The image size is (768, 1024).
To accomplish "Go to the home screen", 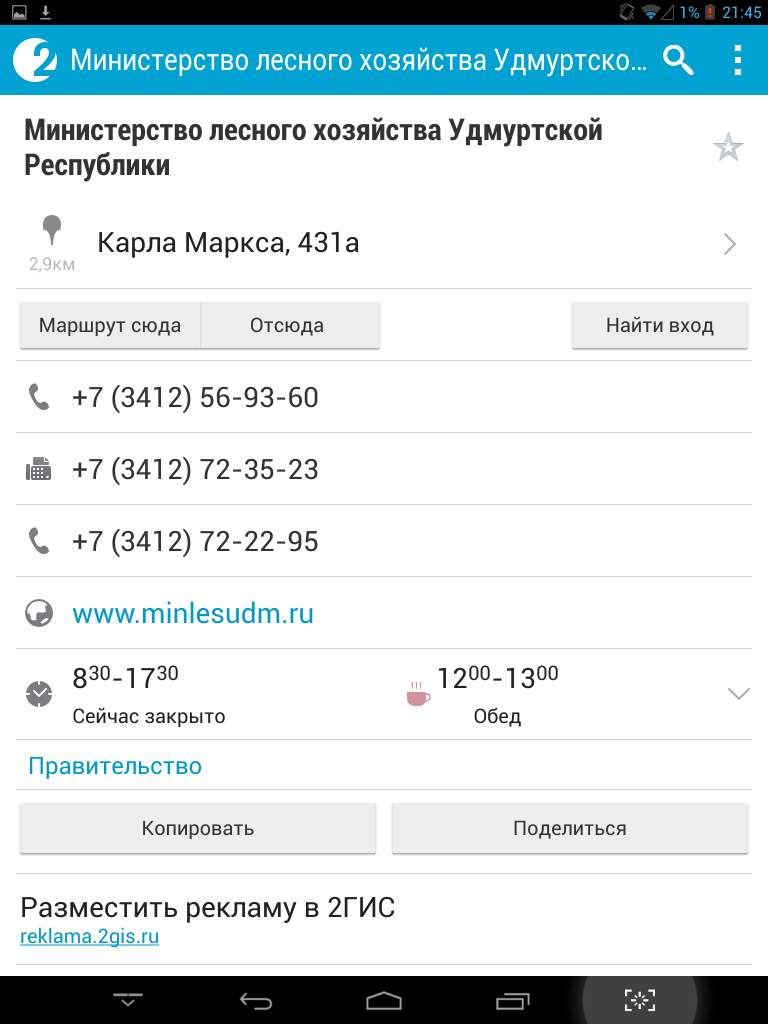I will point(384,1000).
